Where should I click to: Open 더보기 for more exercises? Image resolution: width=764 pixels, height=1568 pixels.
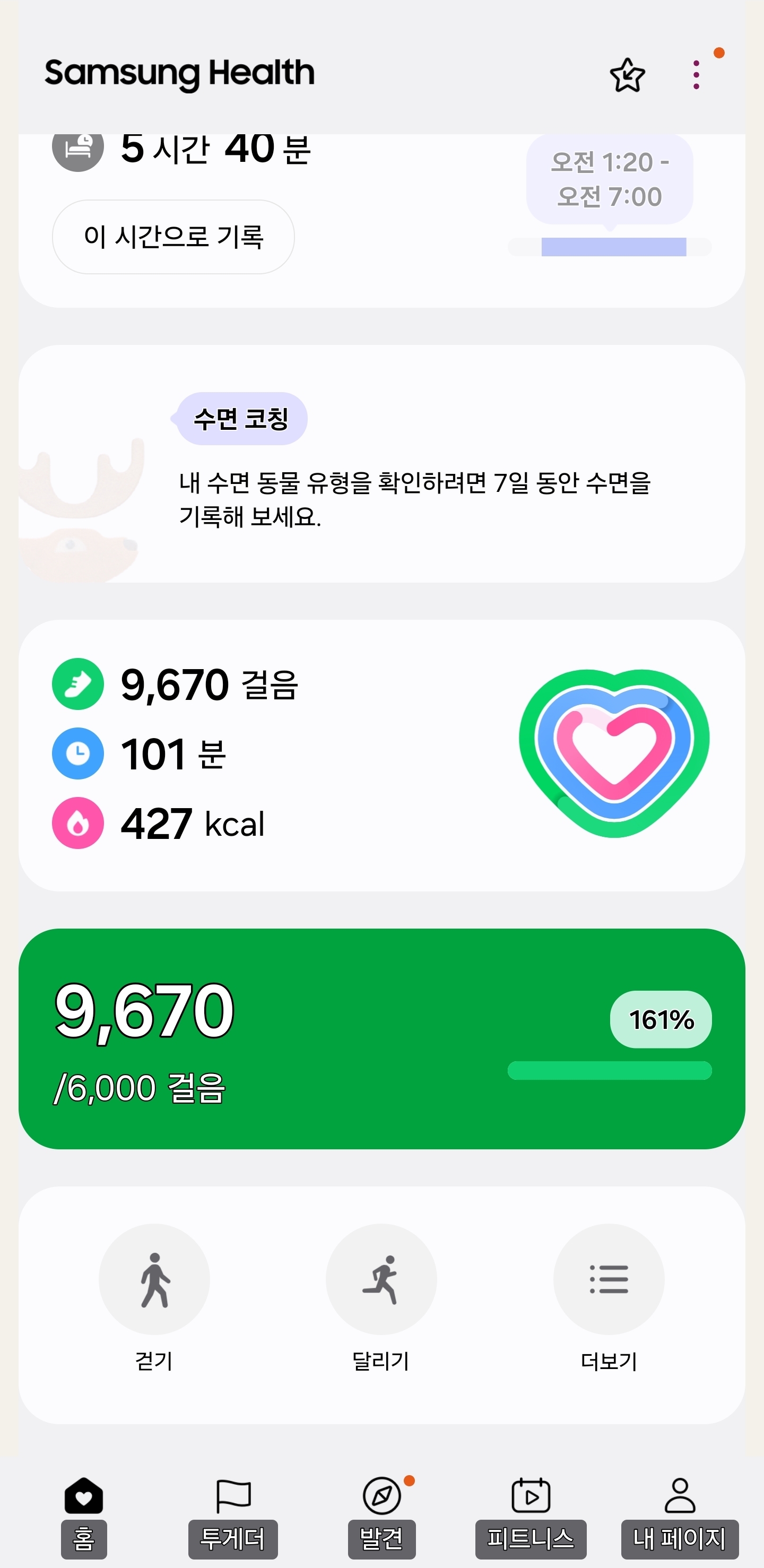click(608, 1279)
